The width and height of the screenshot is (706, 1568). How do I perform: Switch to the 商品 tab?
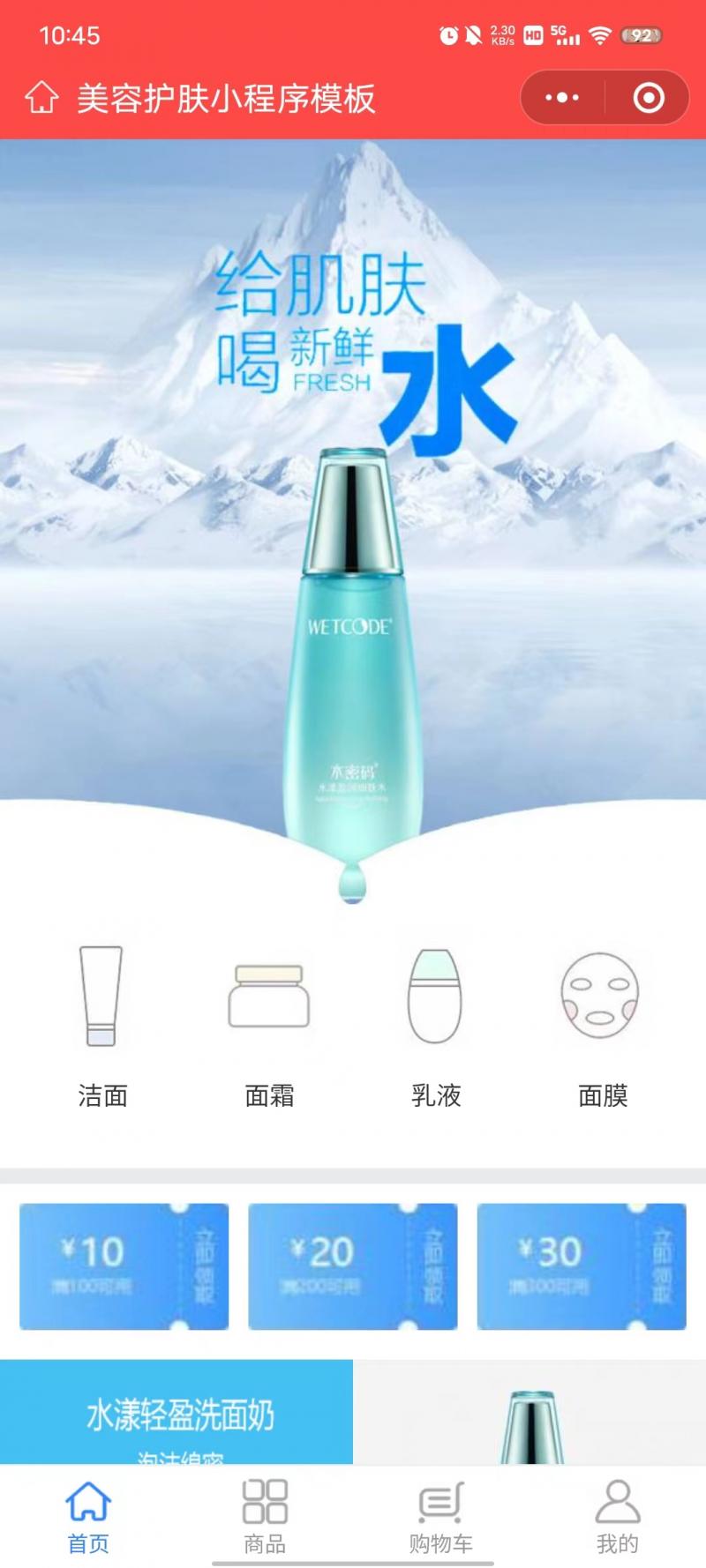click(x=265, y=1517)
